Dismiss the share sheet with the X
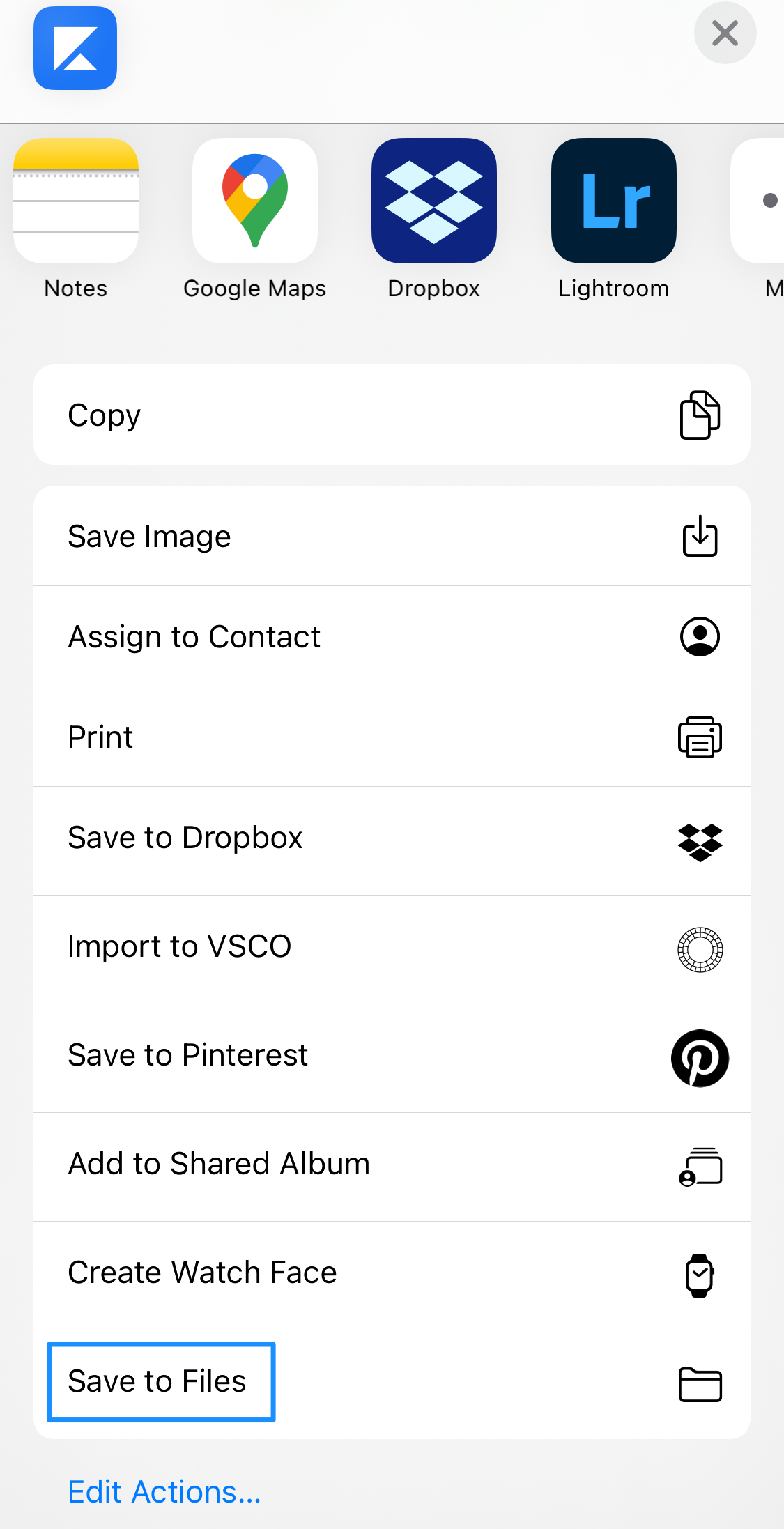Image resolution: width=784 pixels, height=1529 pixels. 725,33
